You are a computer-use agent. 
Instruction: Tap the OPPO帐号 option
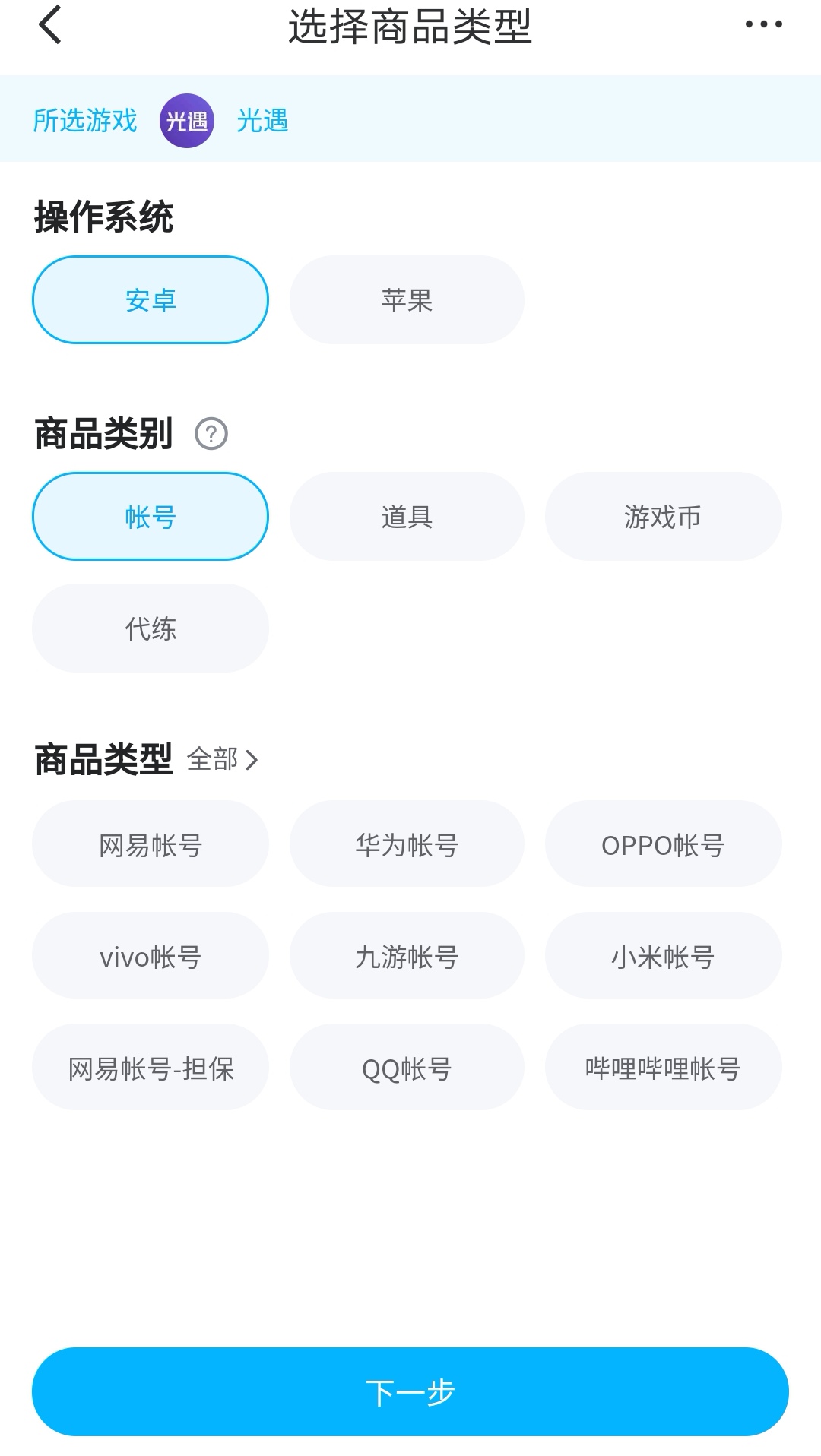click(663, 844)
